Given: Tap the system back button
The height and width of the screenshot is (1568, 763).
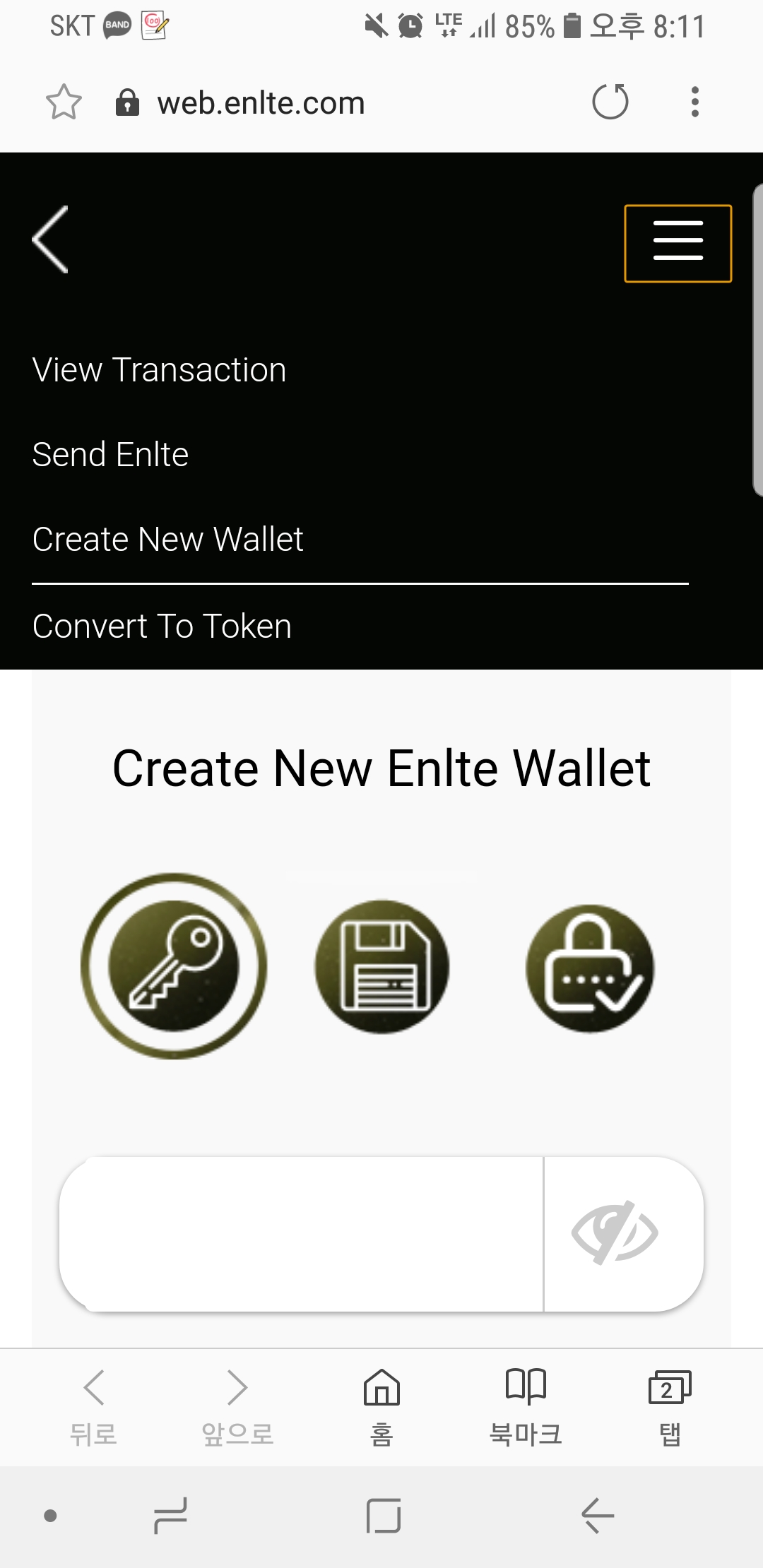Looking at the screenshot, I should click(598, 1516).
